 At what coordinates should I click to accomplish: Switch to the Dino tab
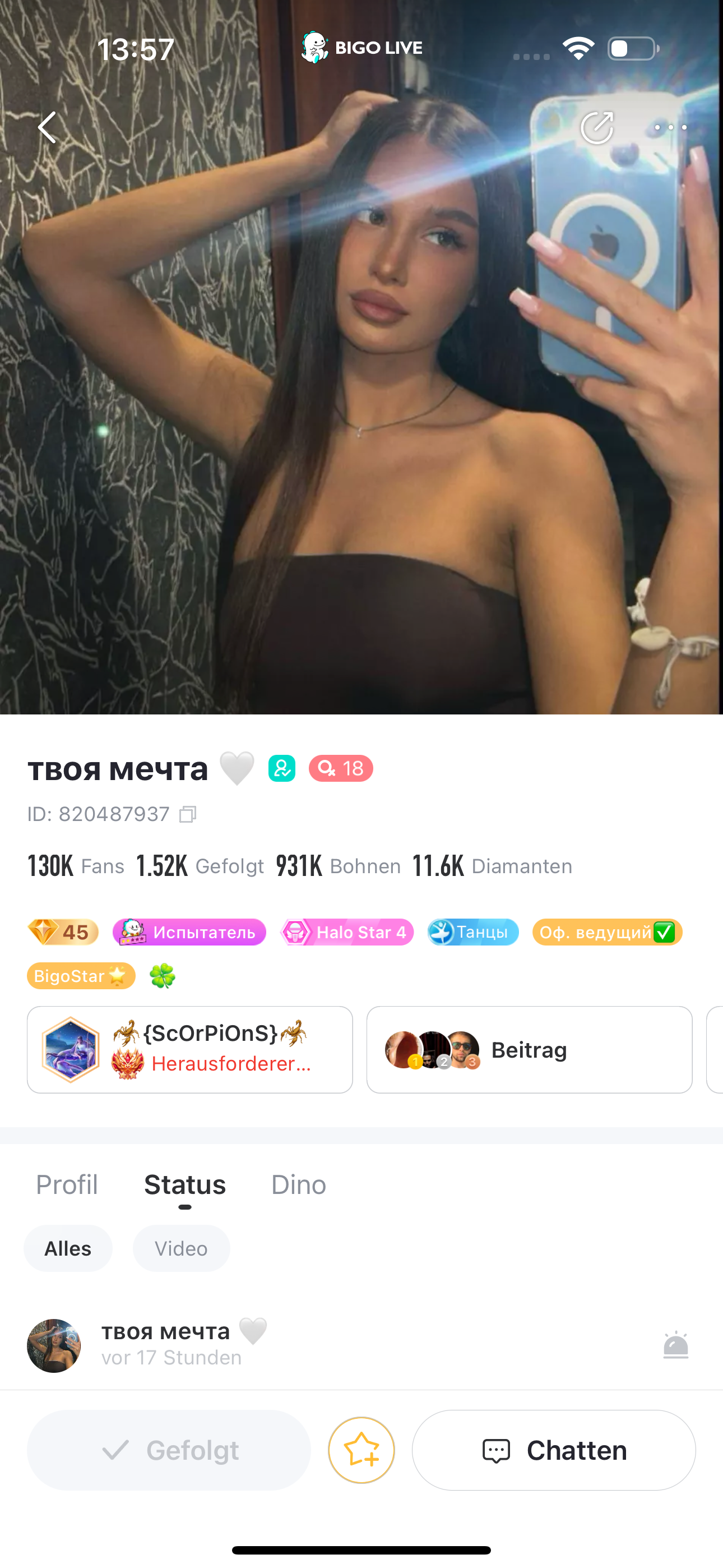(x=298, y=1184)
